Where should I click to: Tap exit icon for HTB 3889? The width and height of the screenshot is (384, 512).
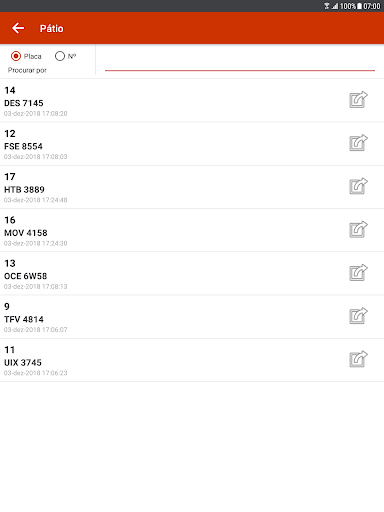click(358, 186)
